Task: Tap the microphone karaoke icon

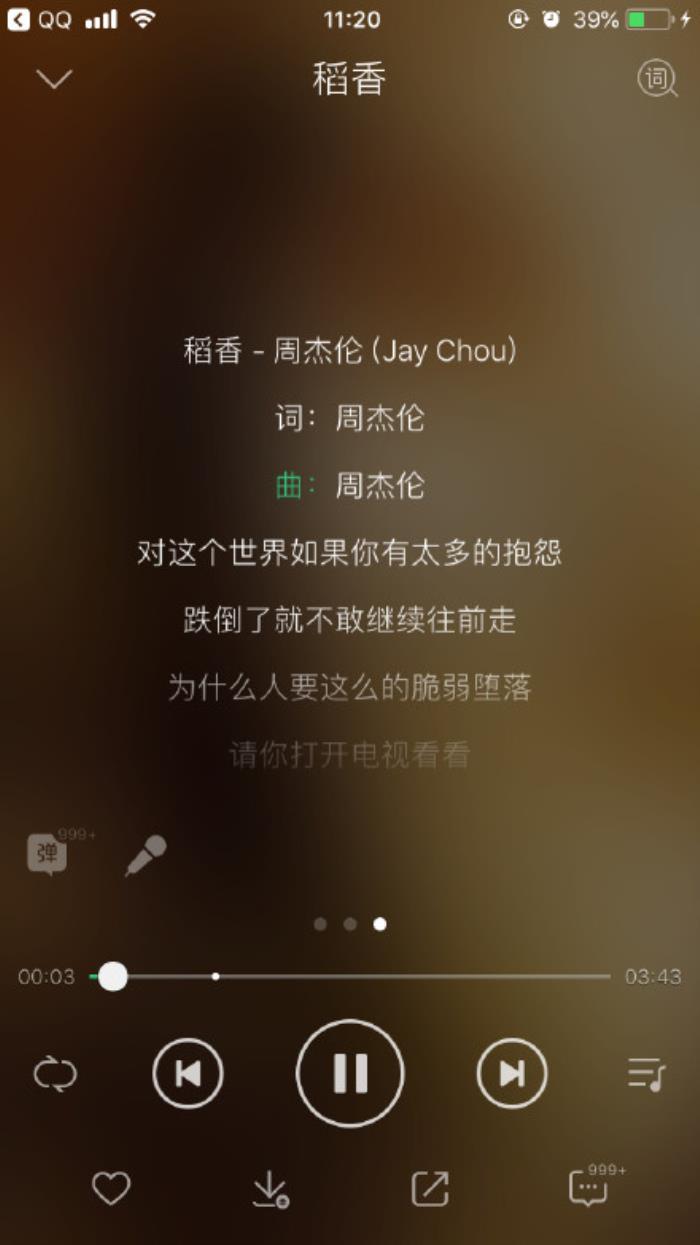Action: 145,856
